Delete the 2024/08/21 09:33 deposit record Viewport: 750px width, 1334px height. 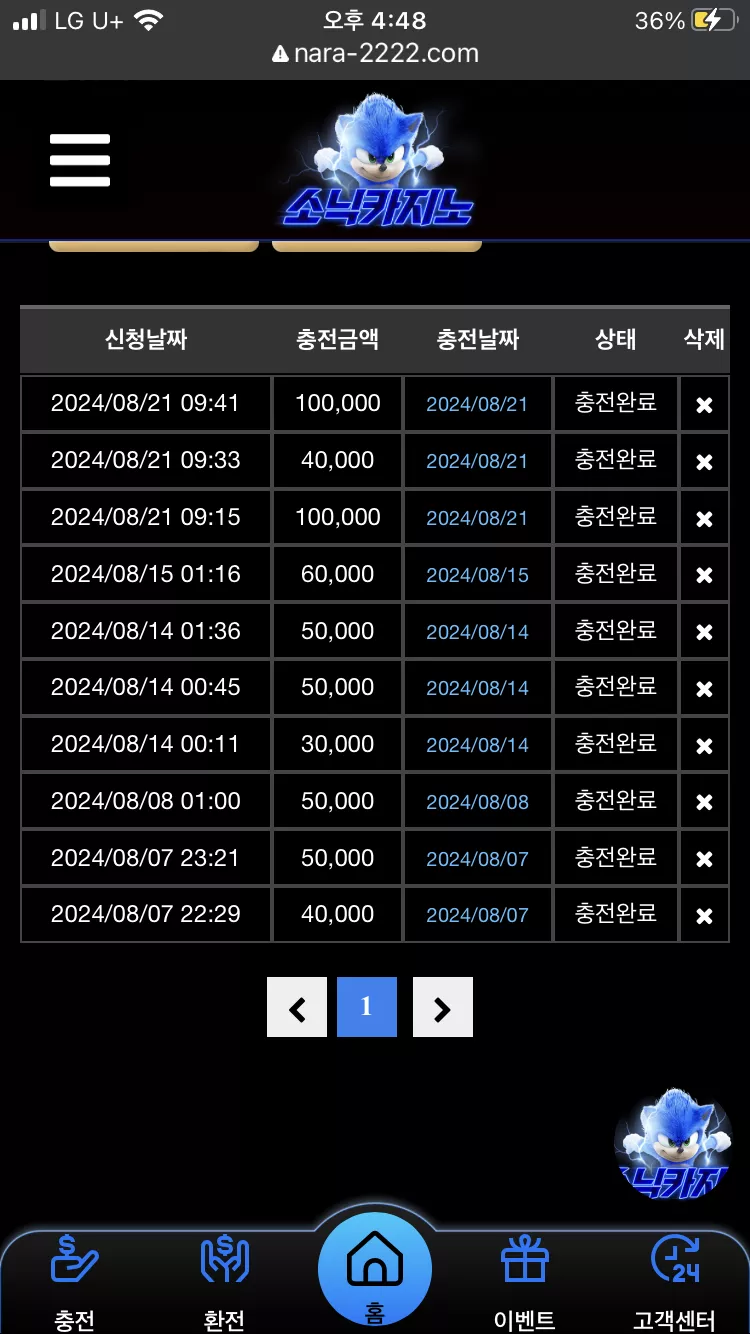coord(704,462)
